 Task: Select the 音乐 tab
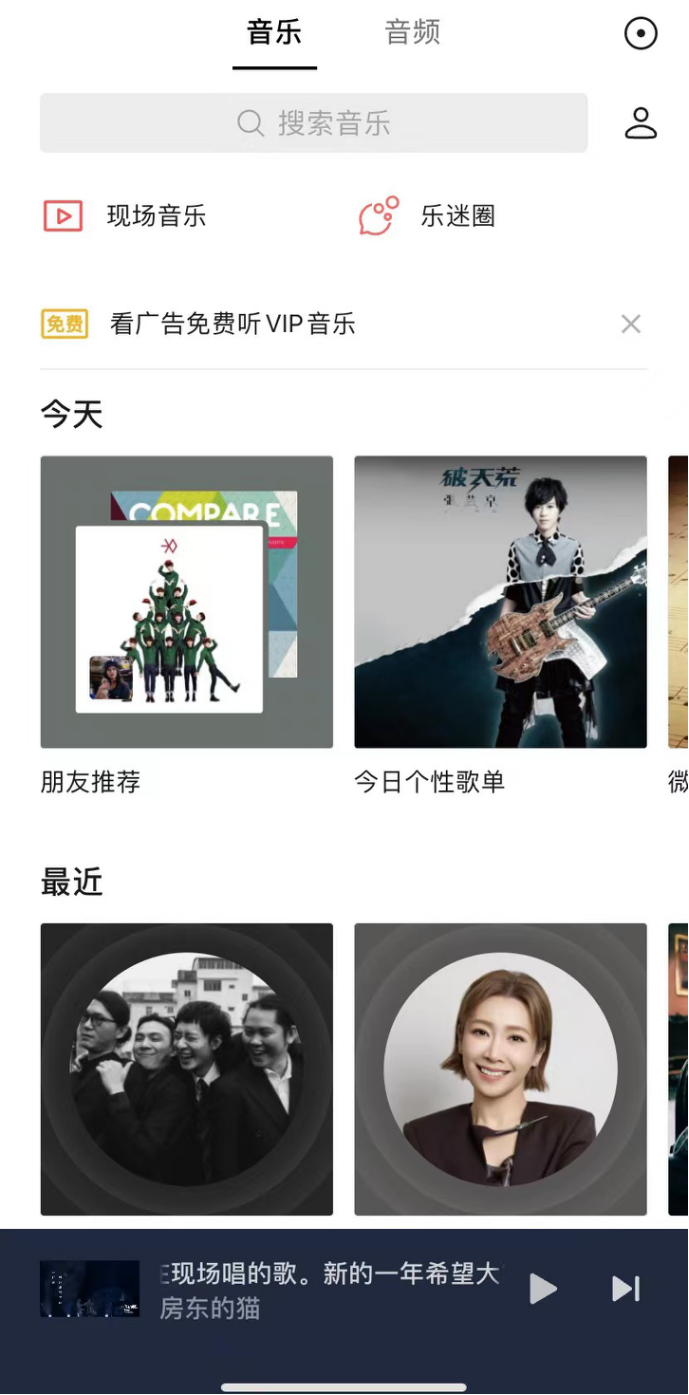coord(274,33)
